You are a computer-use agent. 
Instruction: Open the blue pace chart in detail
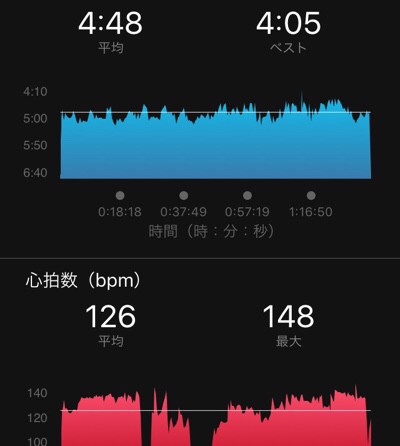point(216,136)
